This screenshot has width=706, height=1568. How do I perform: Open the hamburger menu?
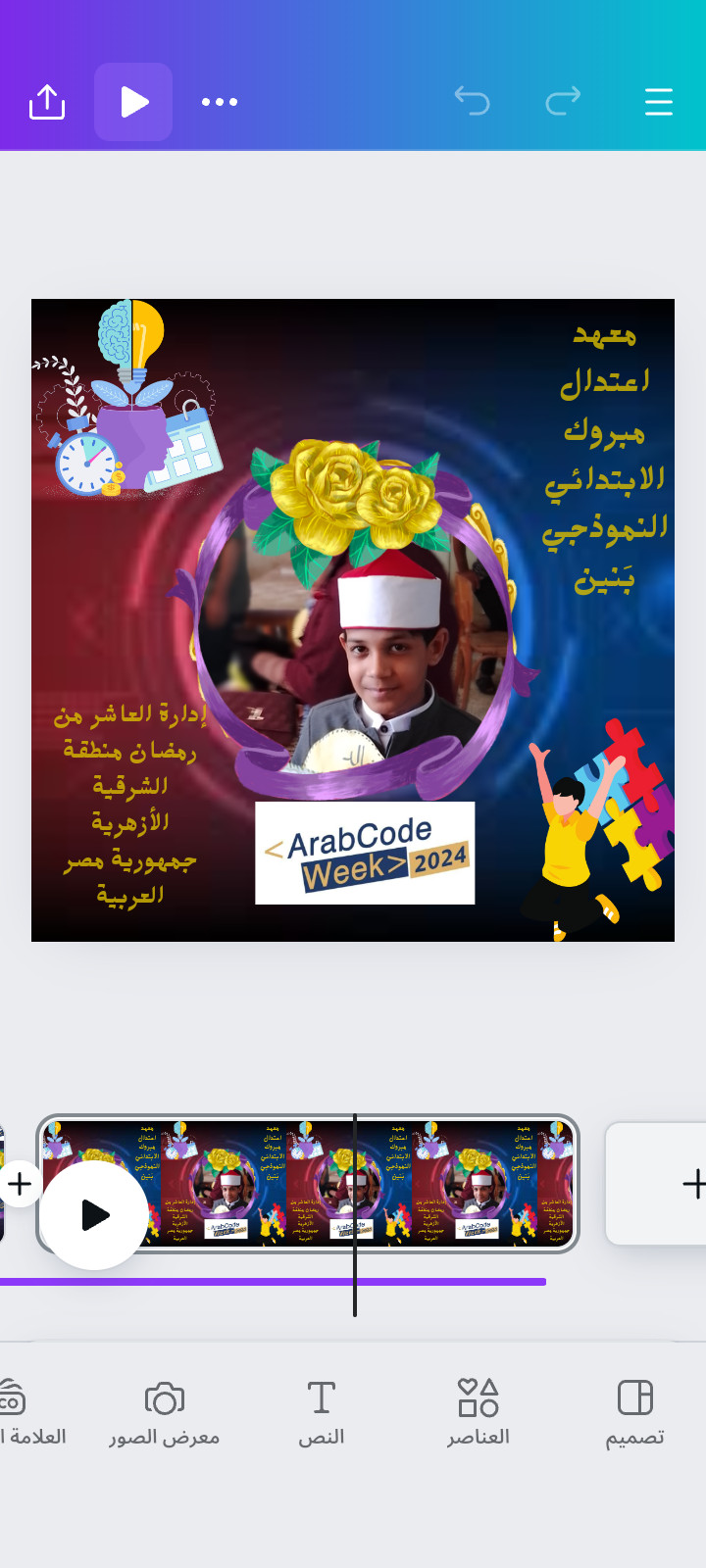(x=658, y=102)
